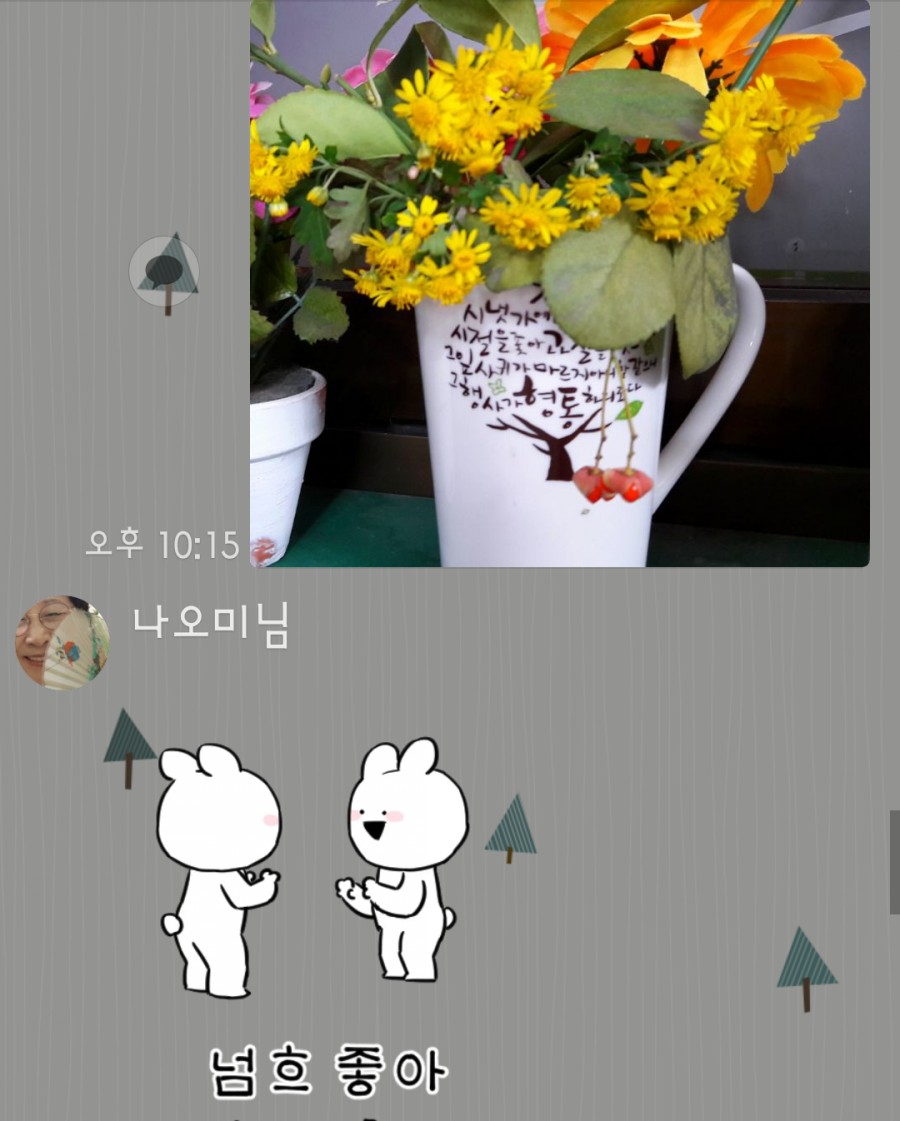Image resolution: width=900 pixels, height=1121 pixels.
Task: Open the flower vase photo message
Action: [x=559, y=283]
